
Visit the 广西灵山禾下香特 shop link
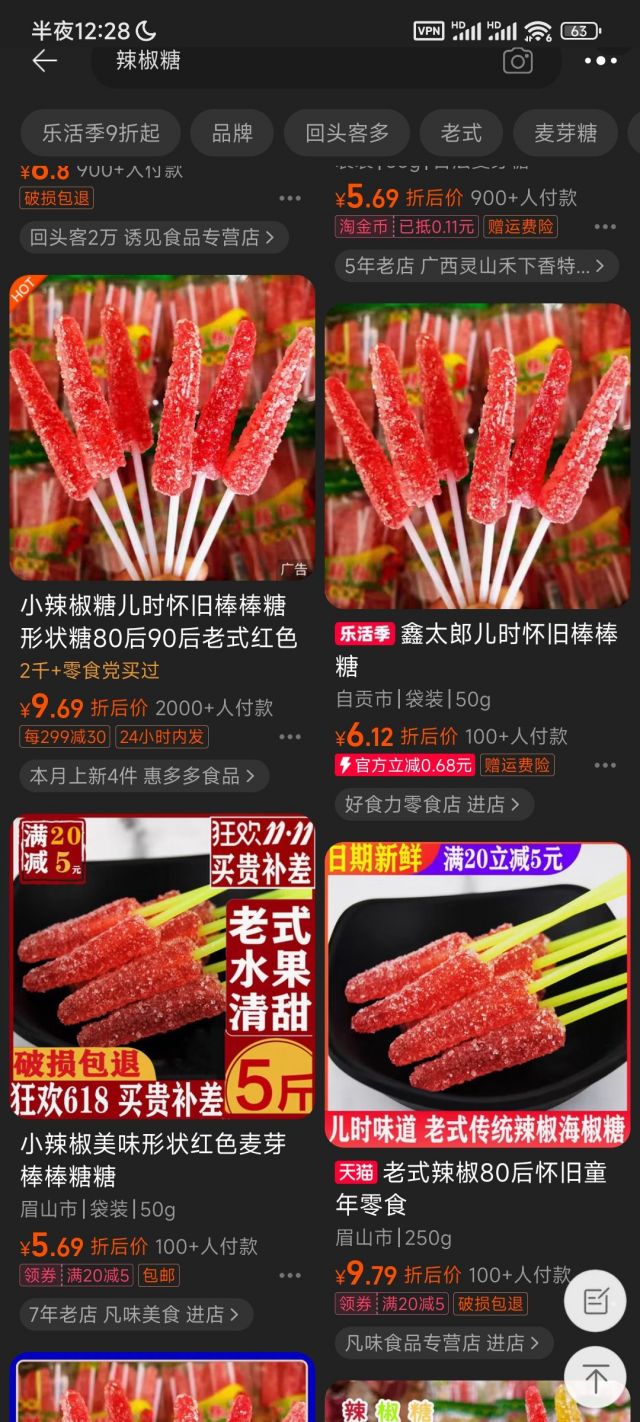pyautogui.click(x=474, y=266)
